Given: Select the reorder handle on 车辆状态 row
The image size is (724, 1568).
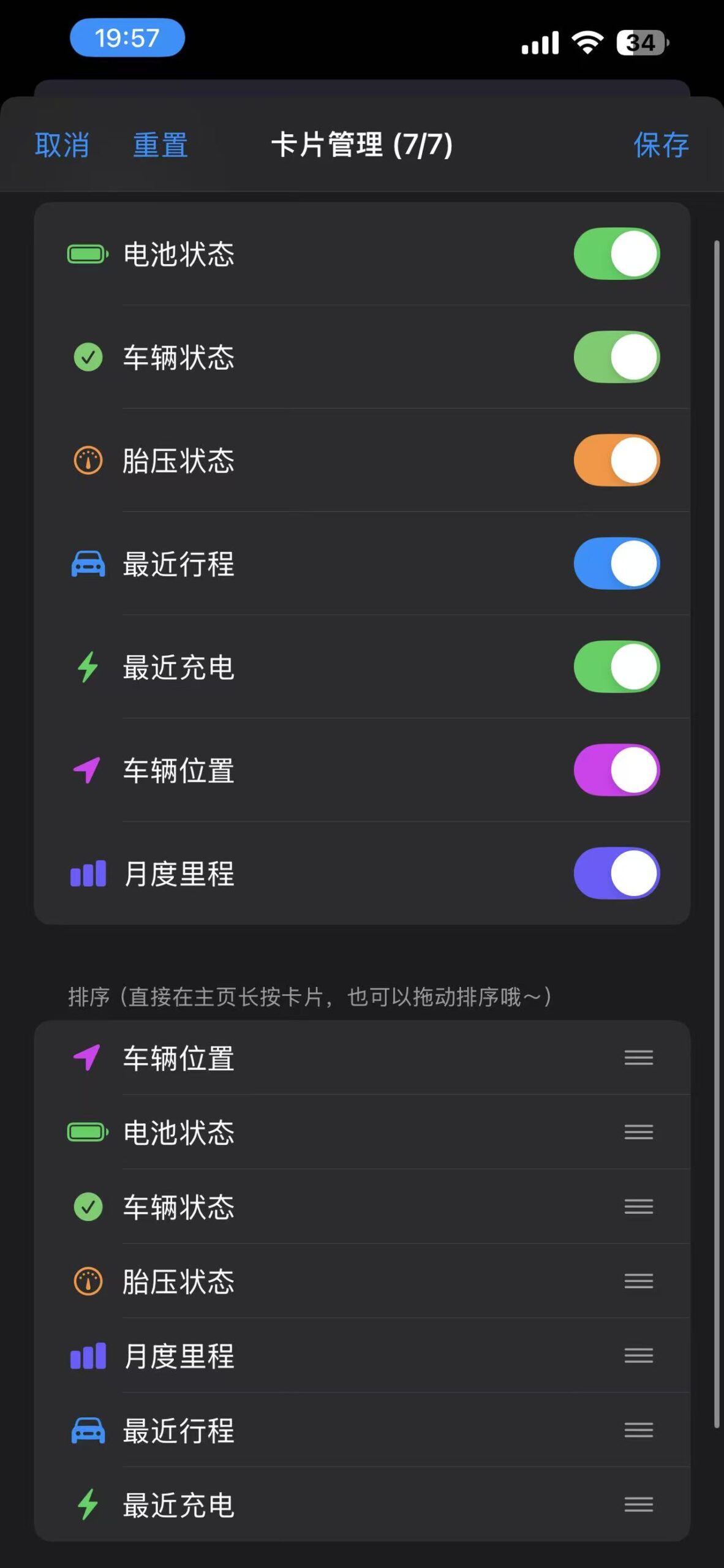Looking at the screenshot, I should pos(638,1207).
